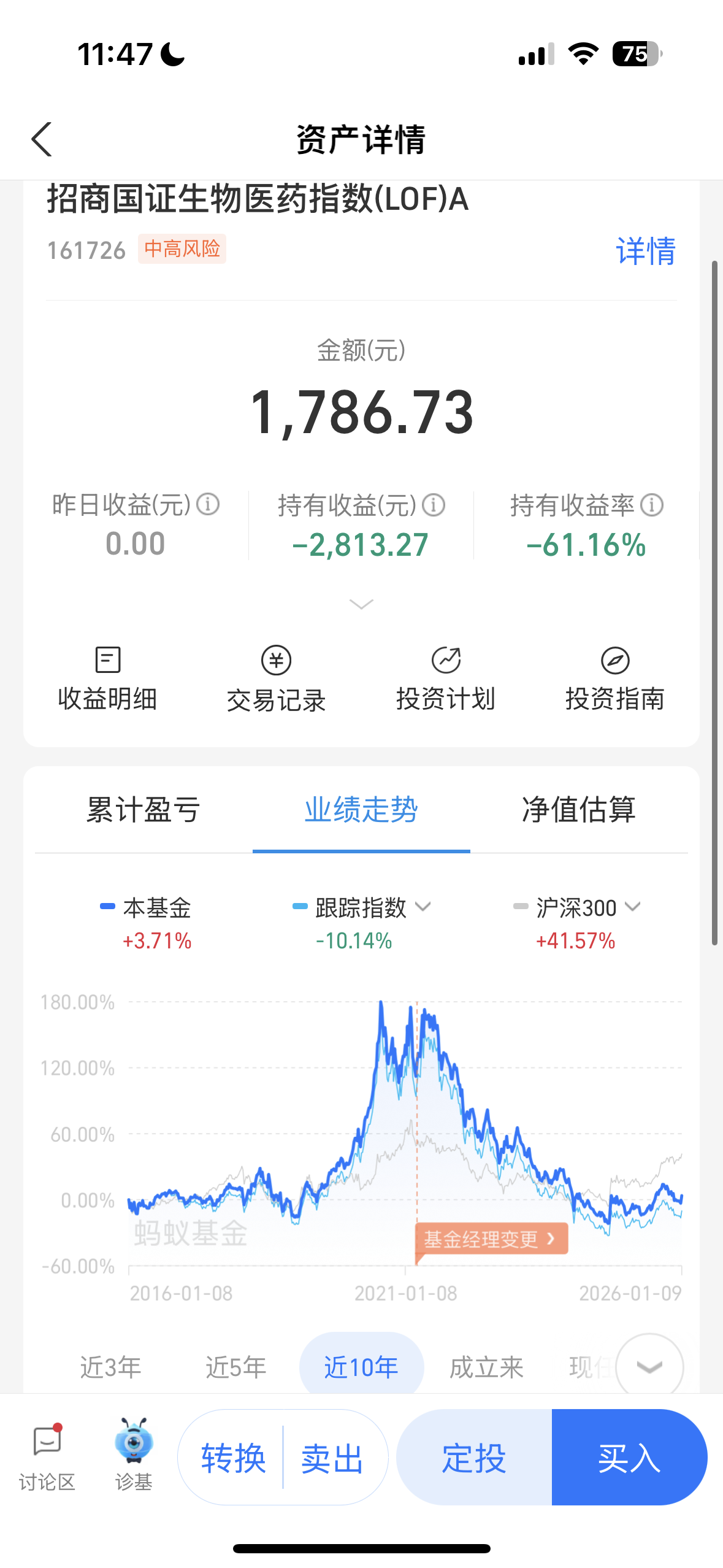Set up 定投 for this fund
Screen dimensions: 723x1568
coord(474,1458)
